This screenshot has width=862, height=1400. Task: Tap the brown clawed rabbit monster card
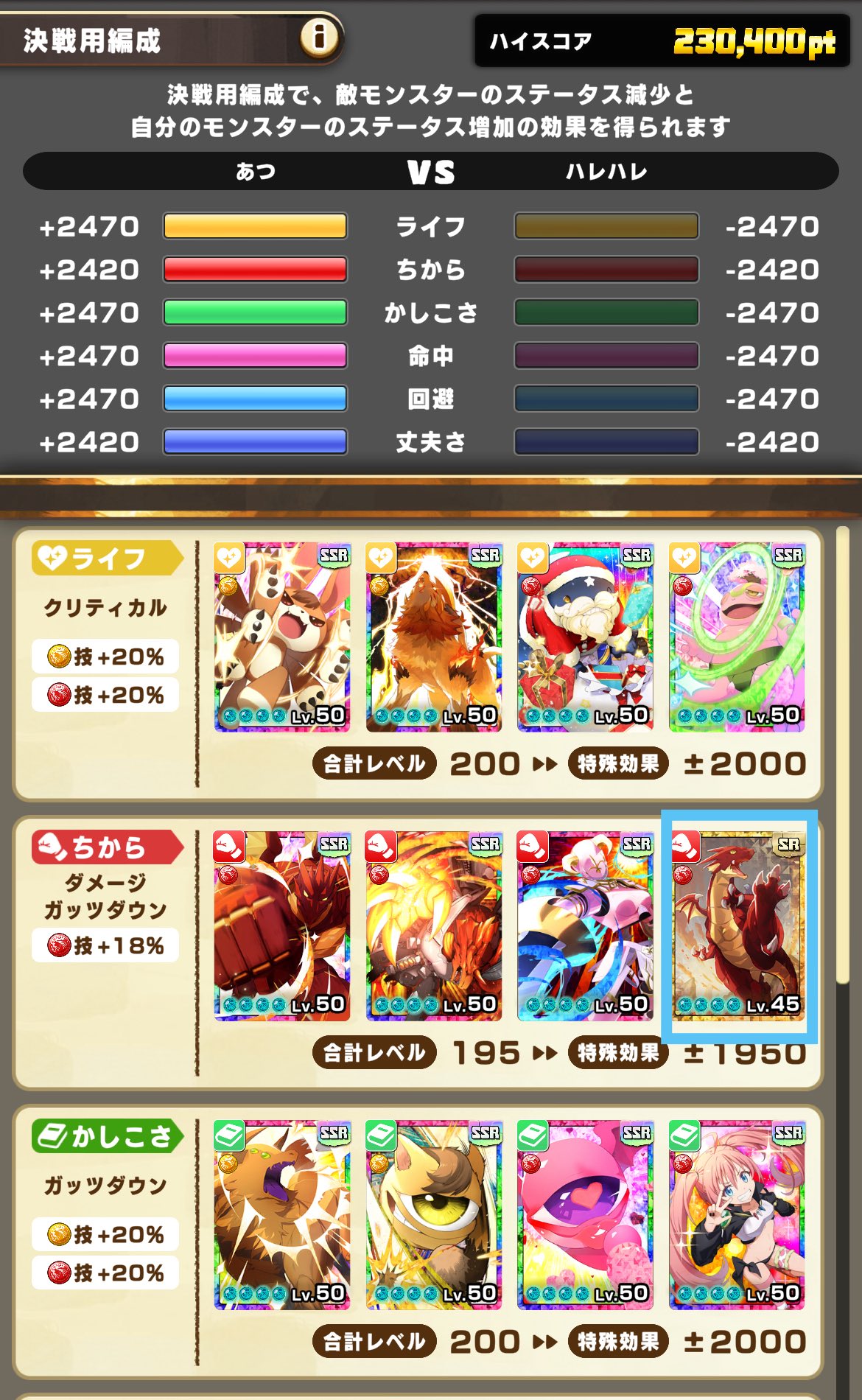282,637
